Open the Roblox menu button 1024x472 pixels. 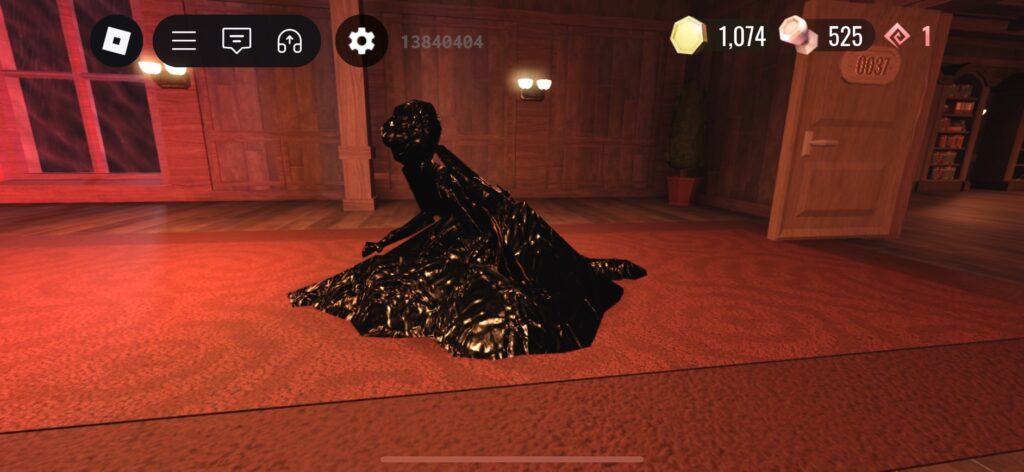coord(117,41)
